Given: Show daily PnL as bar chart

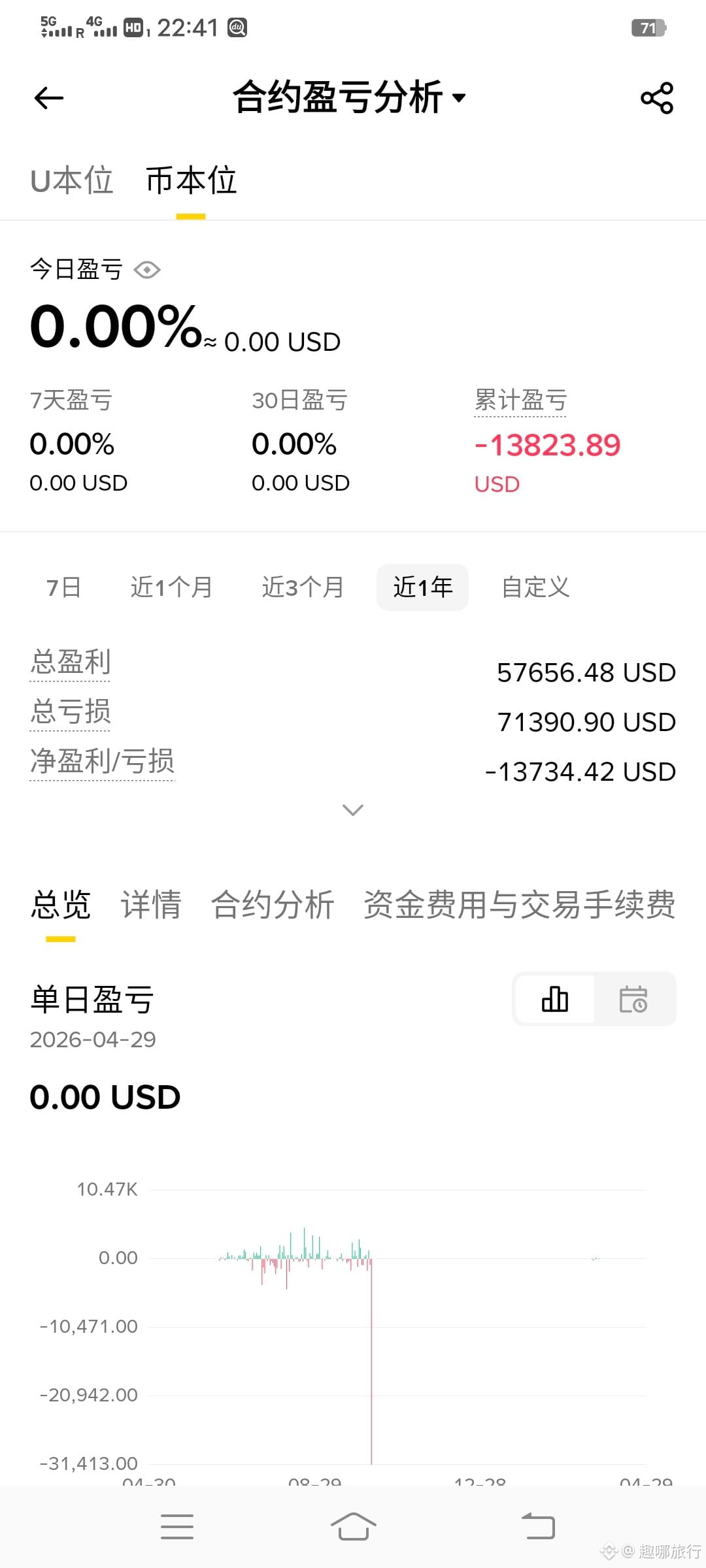Looking at the screenshot, I should click(555, 999).
